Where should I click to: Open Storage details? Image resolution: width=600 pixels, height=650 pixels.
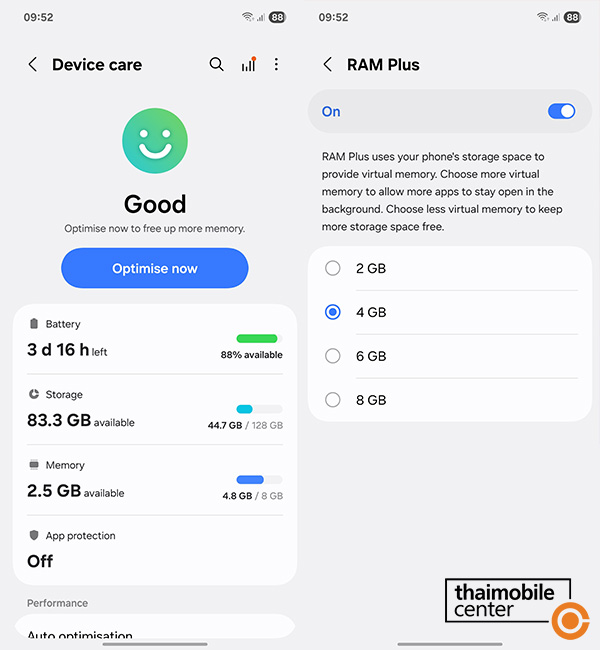tap(155, 409)
